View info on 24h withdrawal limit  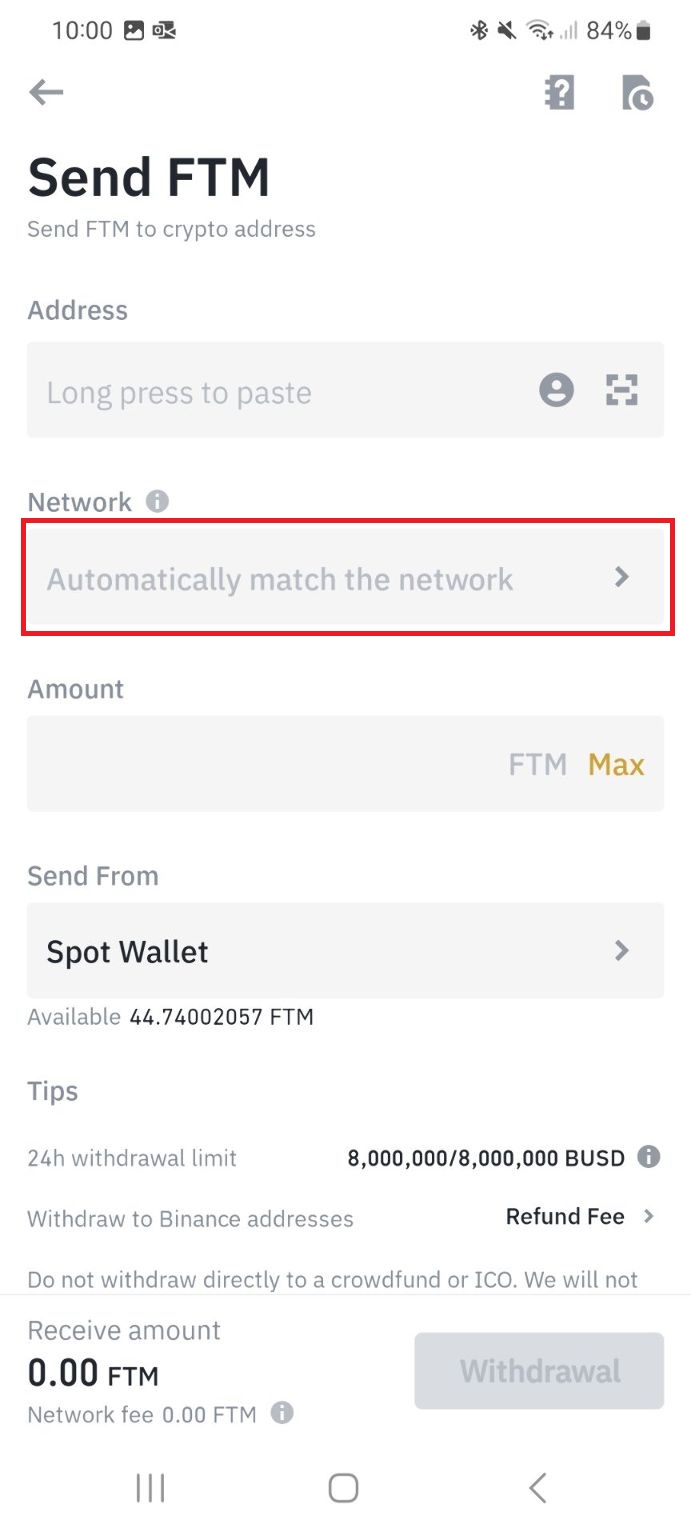(x=649, y=1157)
